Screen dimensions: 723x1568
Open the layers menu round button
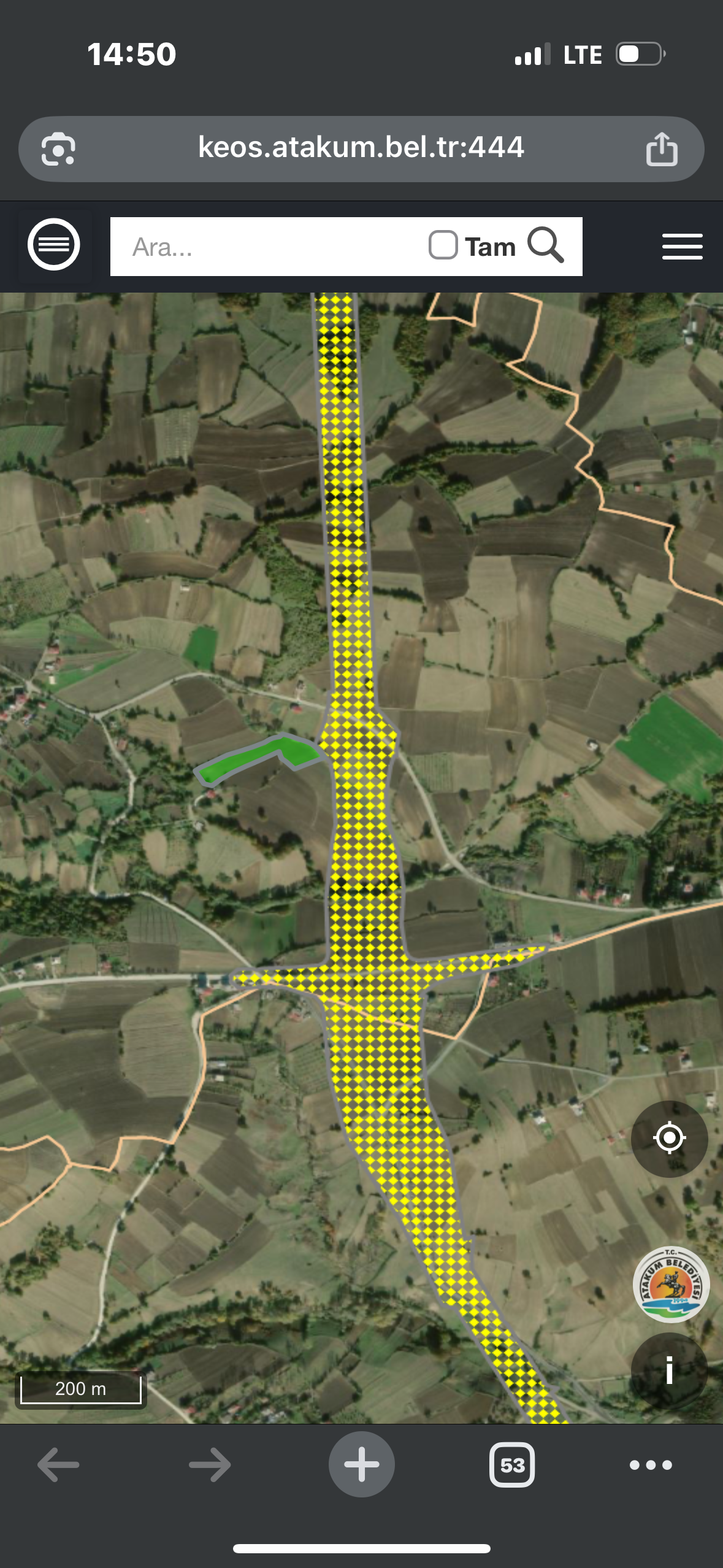(x=54, y=245)
